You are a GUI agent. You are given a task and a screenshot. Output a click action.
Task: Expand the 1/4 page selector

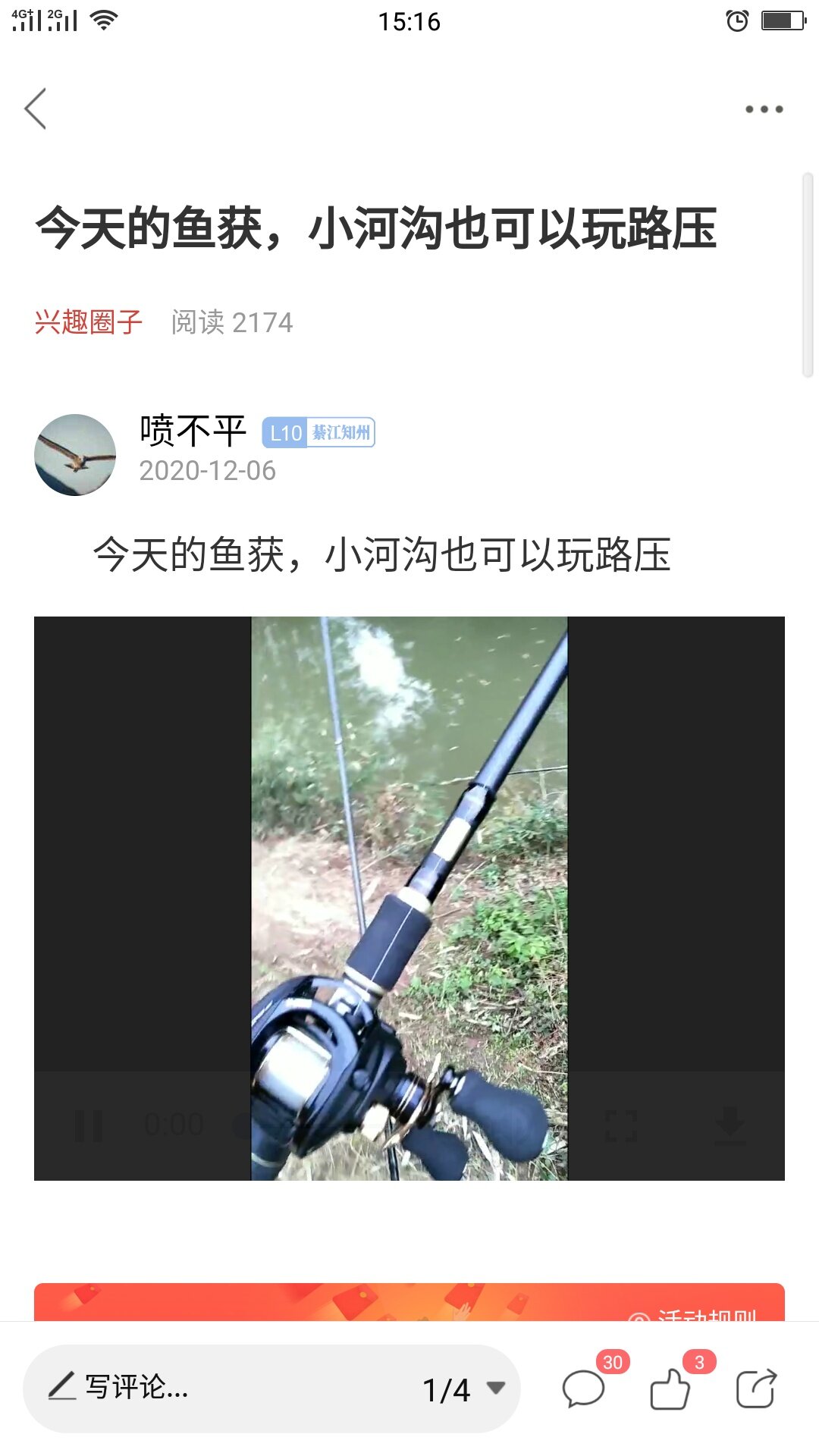463,1389
